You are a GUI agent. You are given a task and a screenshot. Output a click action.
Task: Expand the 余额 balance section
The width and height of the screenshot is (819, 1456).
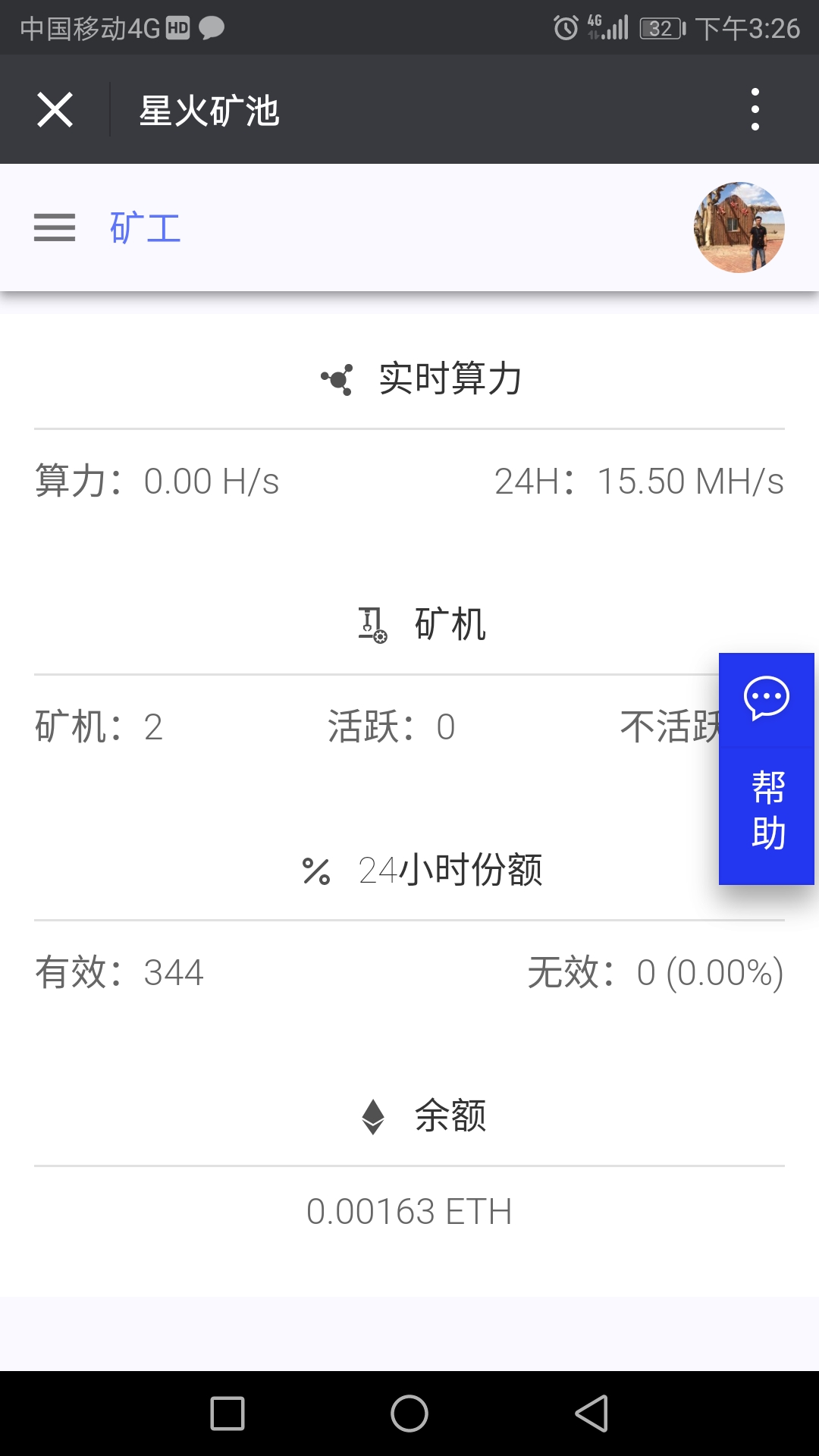coord(449,1115)
